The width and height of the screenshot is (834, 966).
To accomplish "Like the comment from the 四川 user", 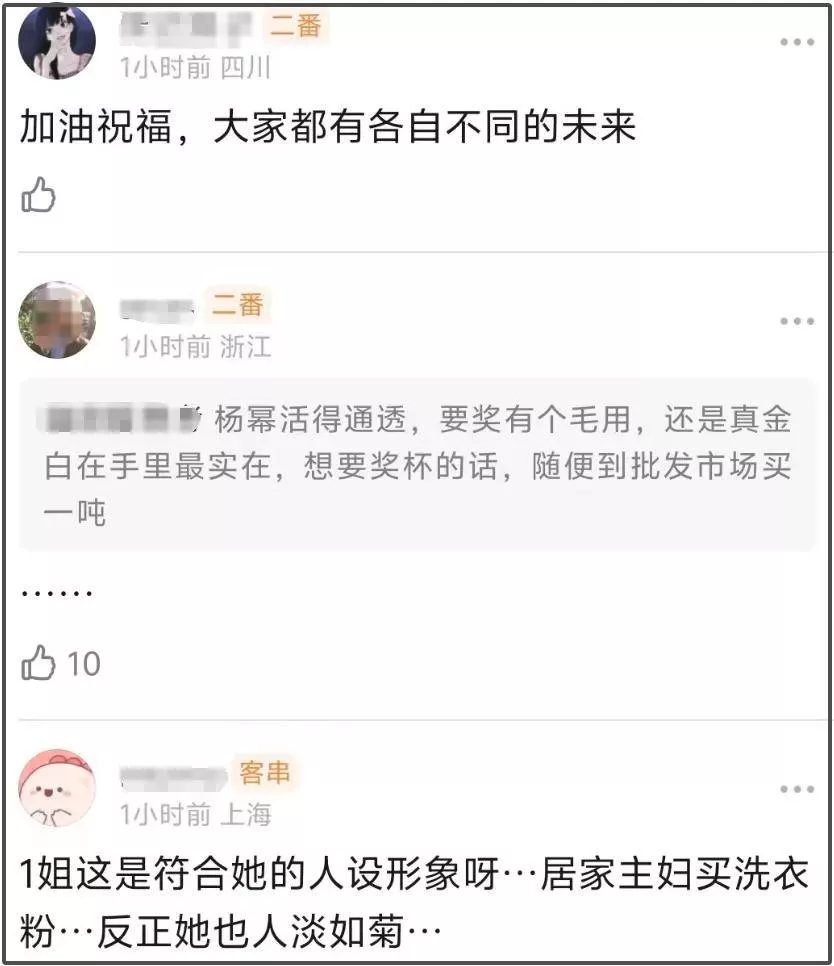I will 39,195.
